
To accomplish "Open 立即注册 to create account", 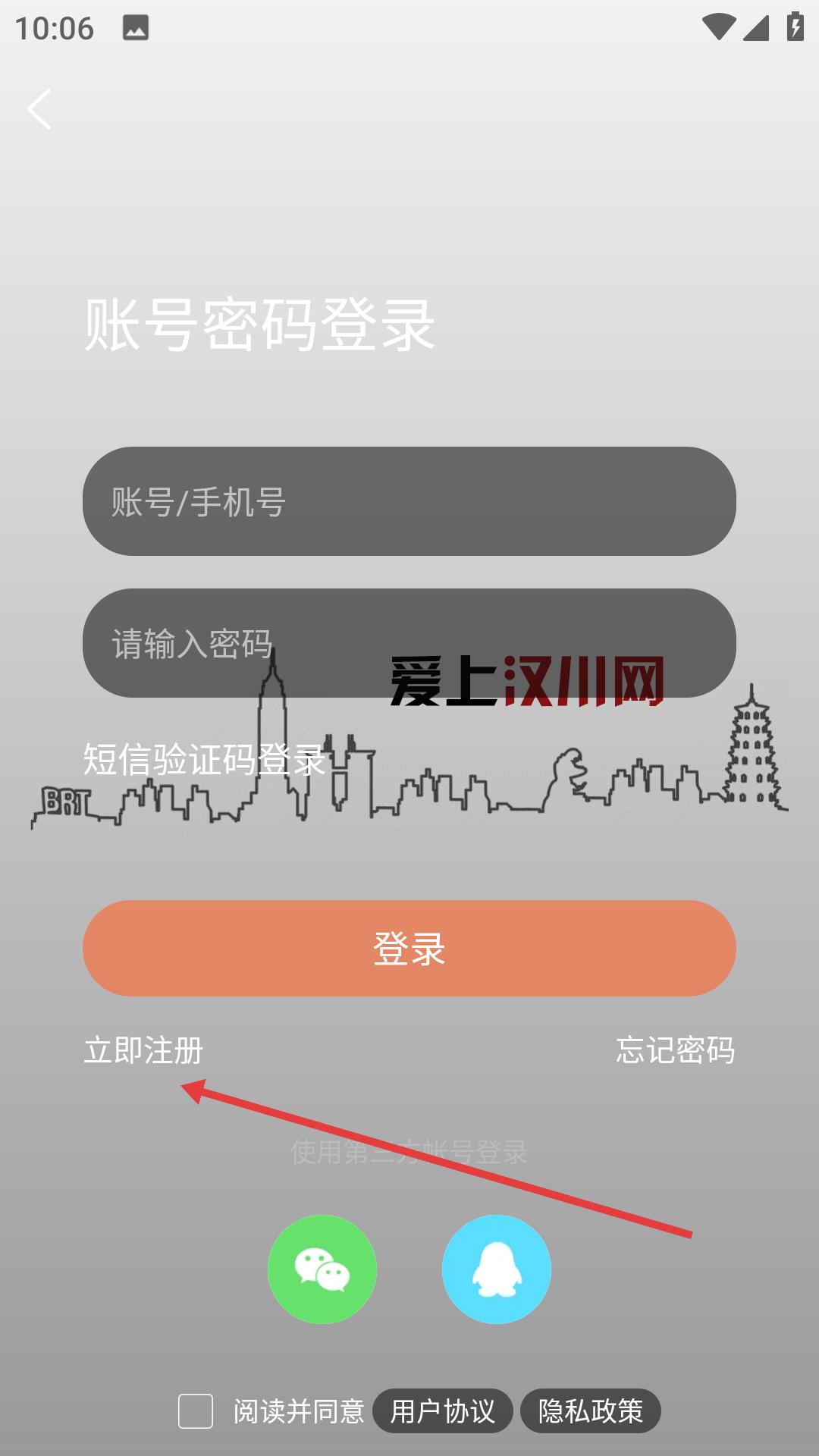I will (x=143, y=1050).
